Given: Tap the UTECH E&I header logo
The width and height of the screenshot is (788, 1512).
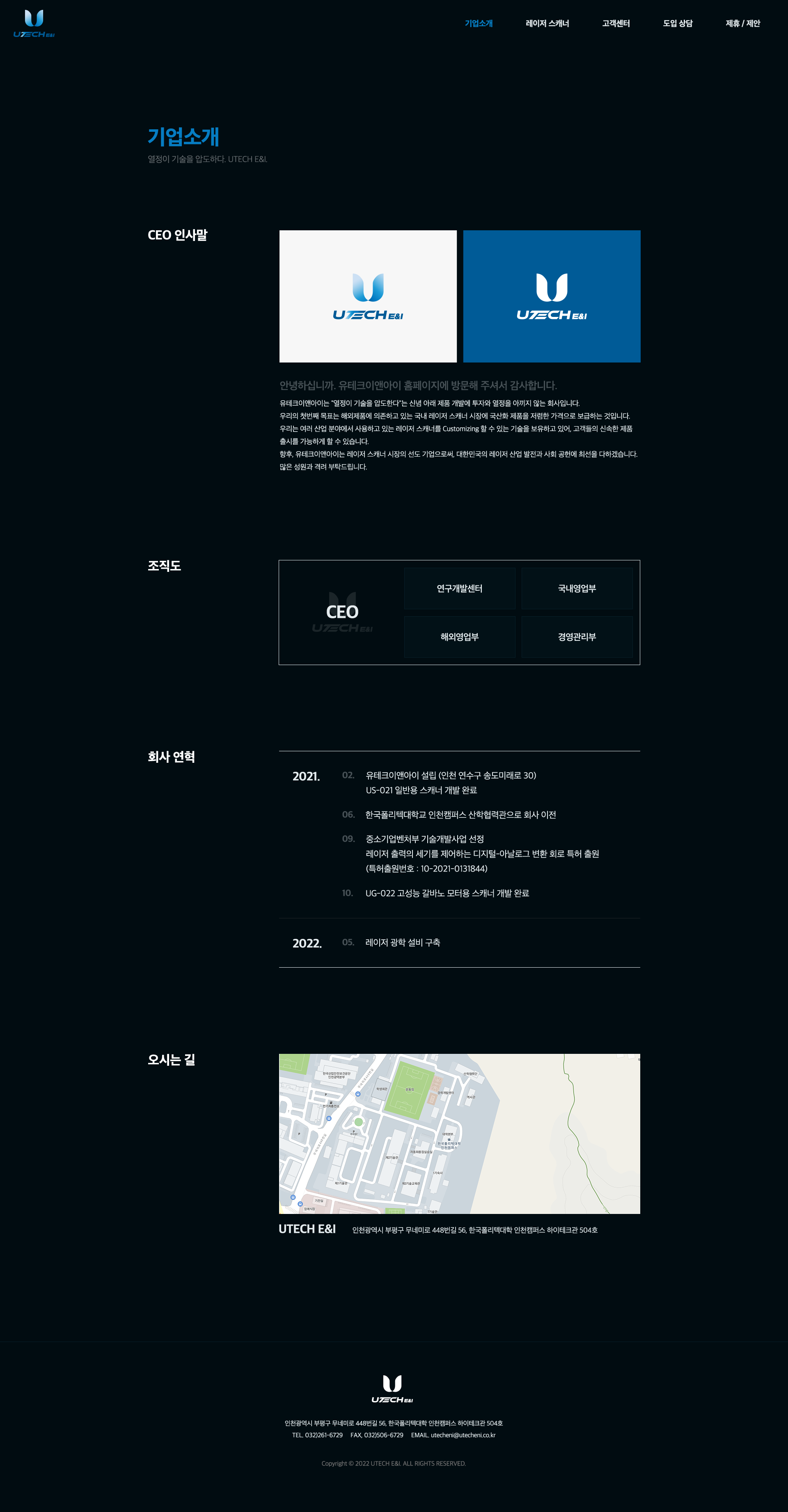Looking at the screenshot, I should coord(34,23).
